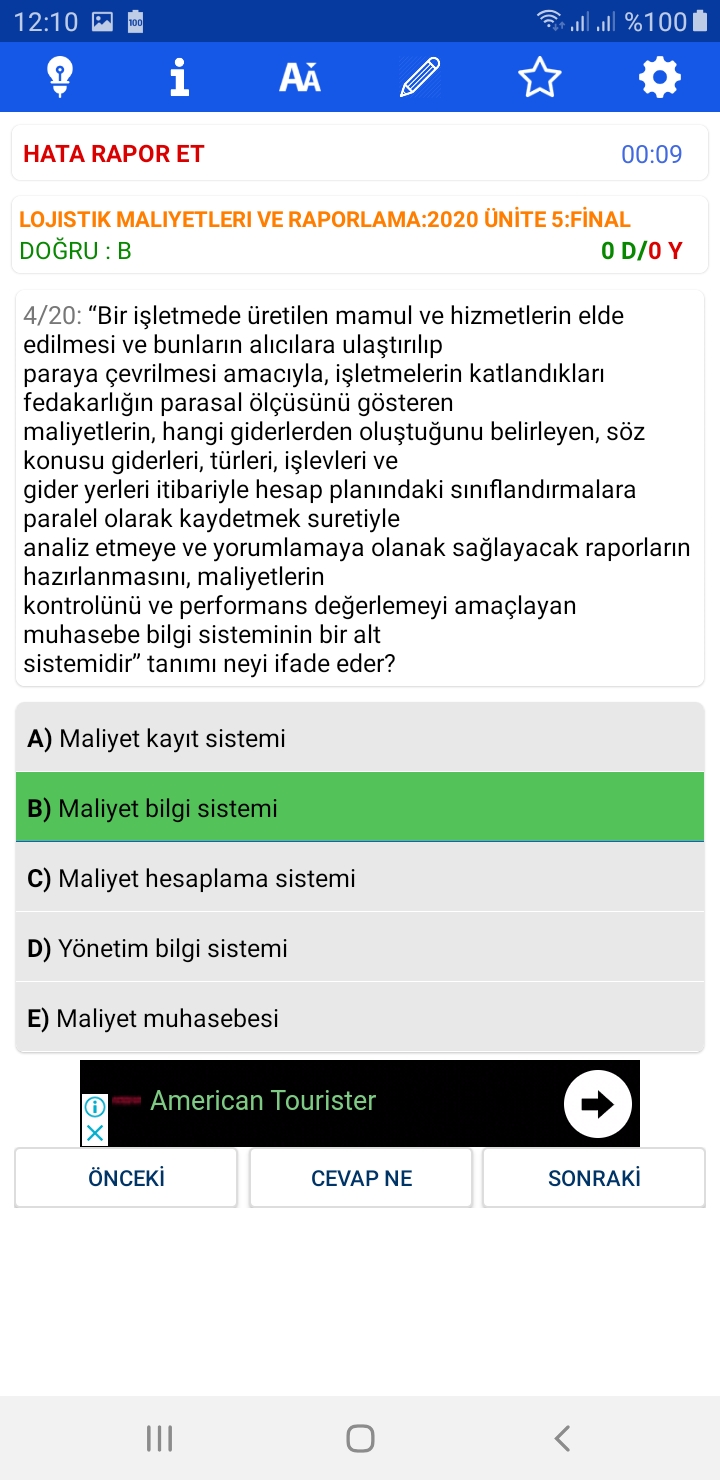Open recent apps from navigation bar

point(159,1438)
